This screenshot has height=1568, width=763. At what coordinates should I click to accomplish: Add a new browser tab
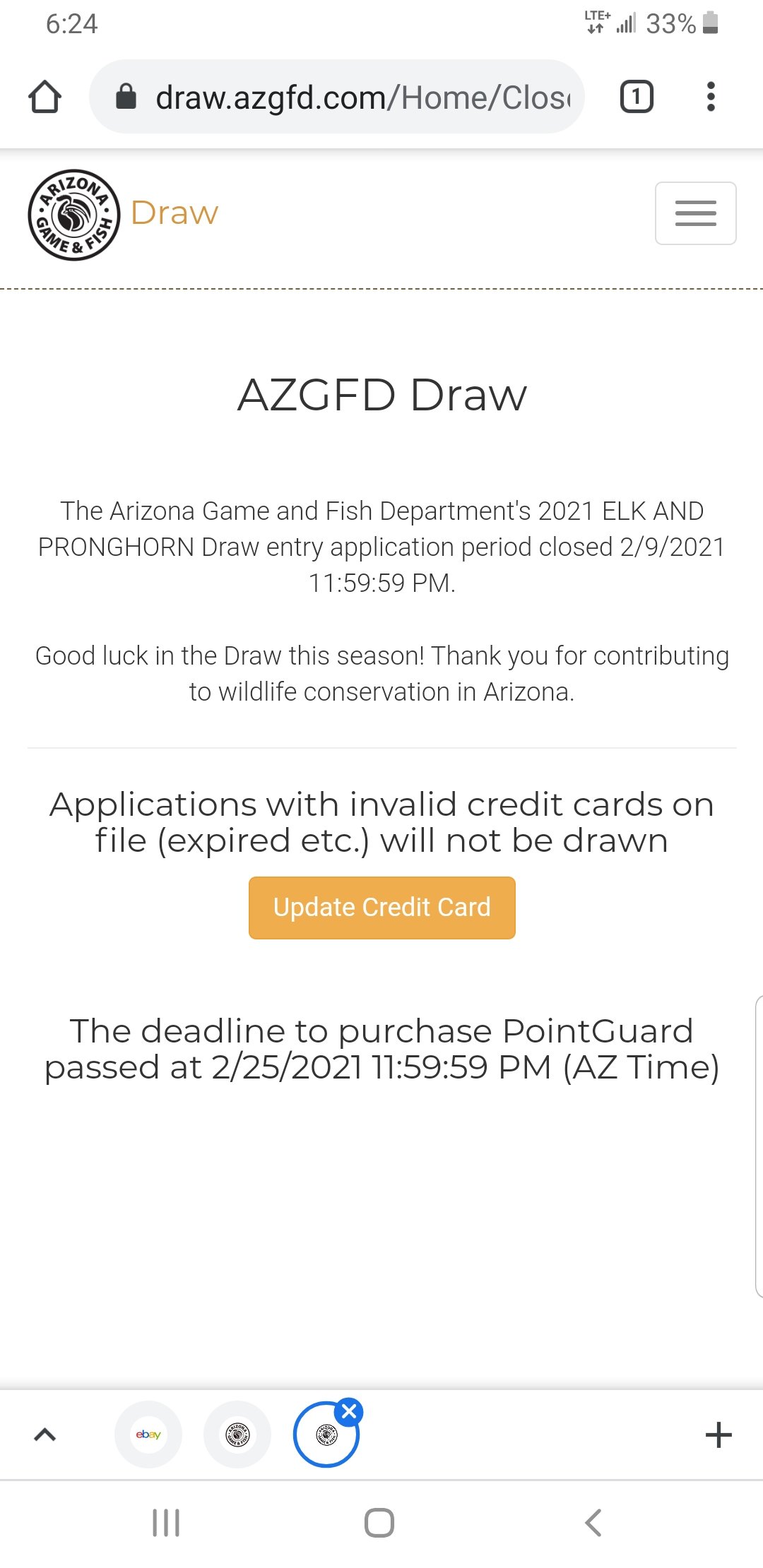[x=718, y=1435]
